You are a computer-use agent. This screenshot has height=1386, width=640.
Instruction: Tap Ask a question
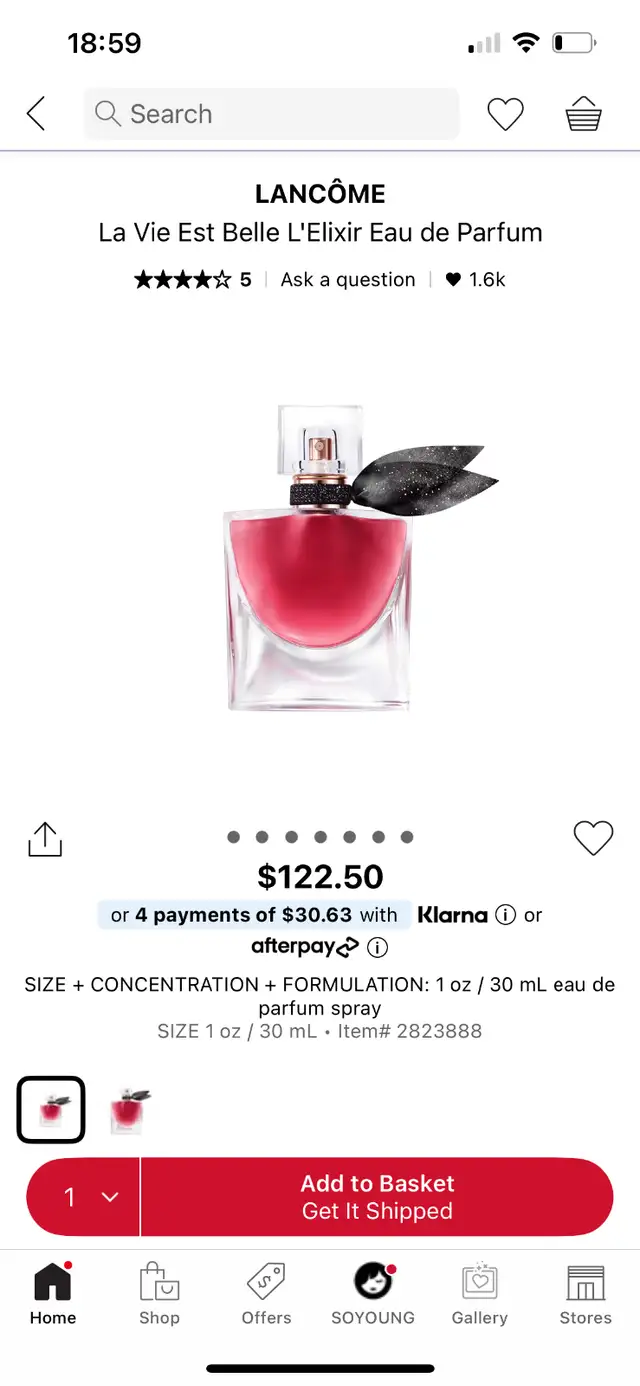click(x=348, y=280)
